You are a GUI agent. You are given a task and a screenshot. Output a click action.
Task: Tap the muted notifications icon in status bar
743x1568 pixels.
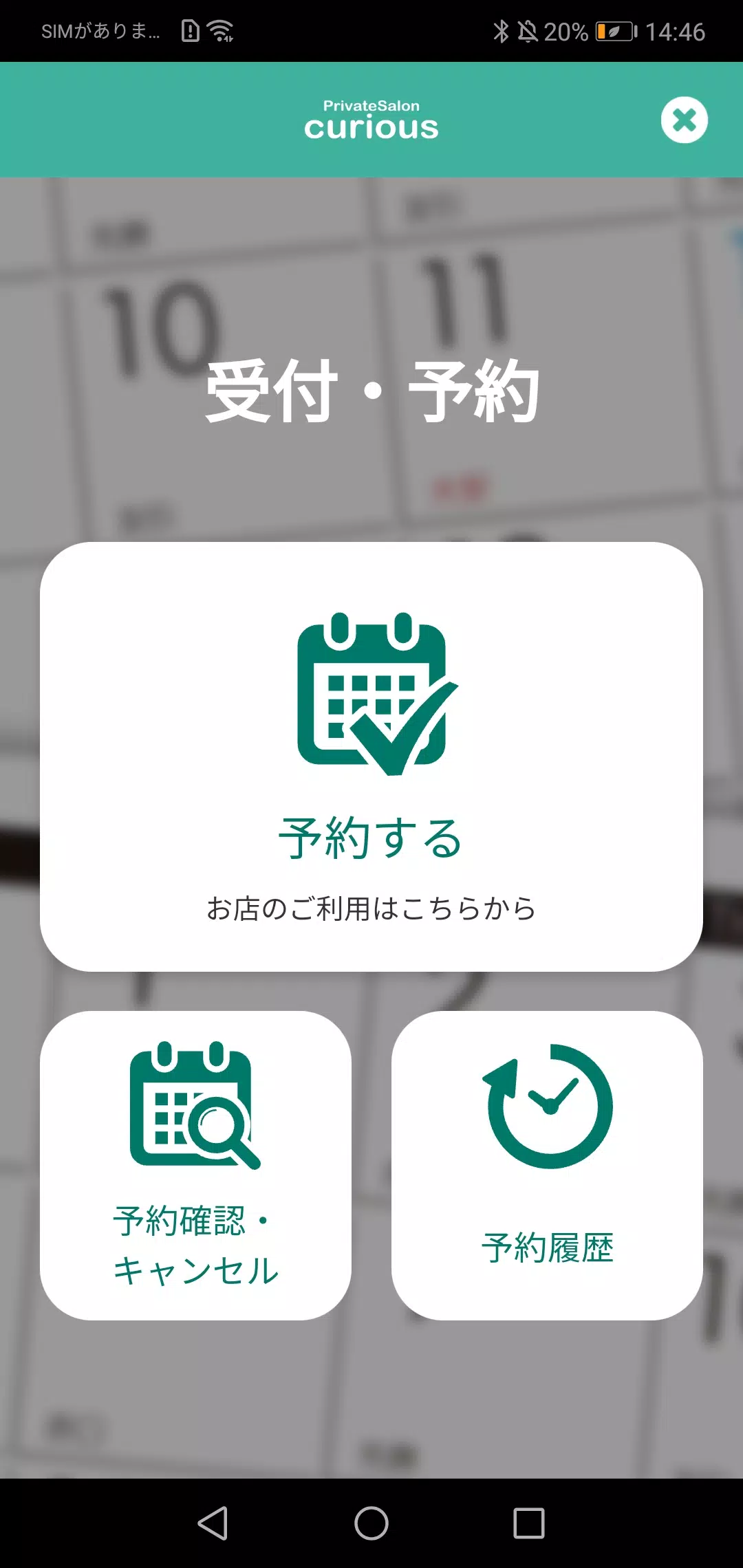(527, 30)
